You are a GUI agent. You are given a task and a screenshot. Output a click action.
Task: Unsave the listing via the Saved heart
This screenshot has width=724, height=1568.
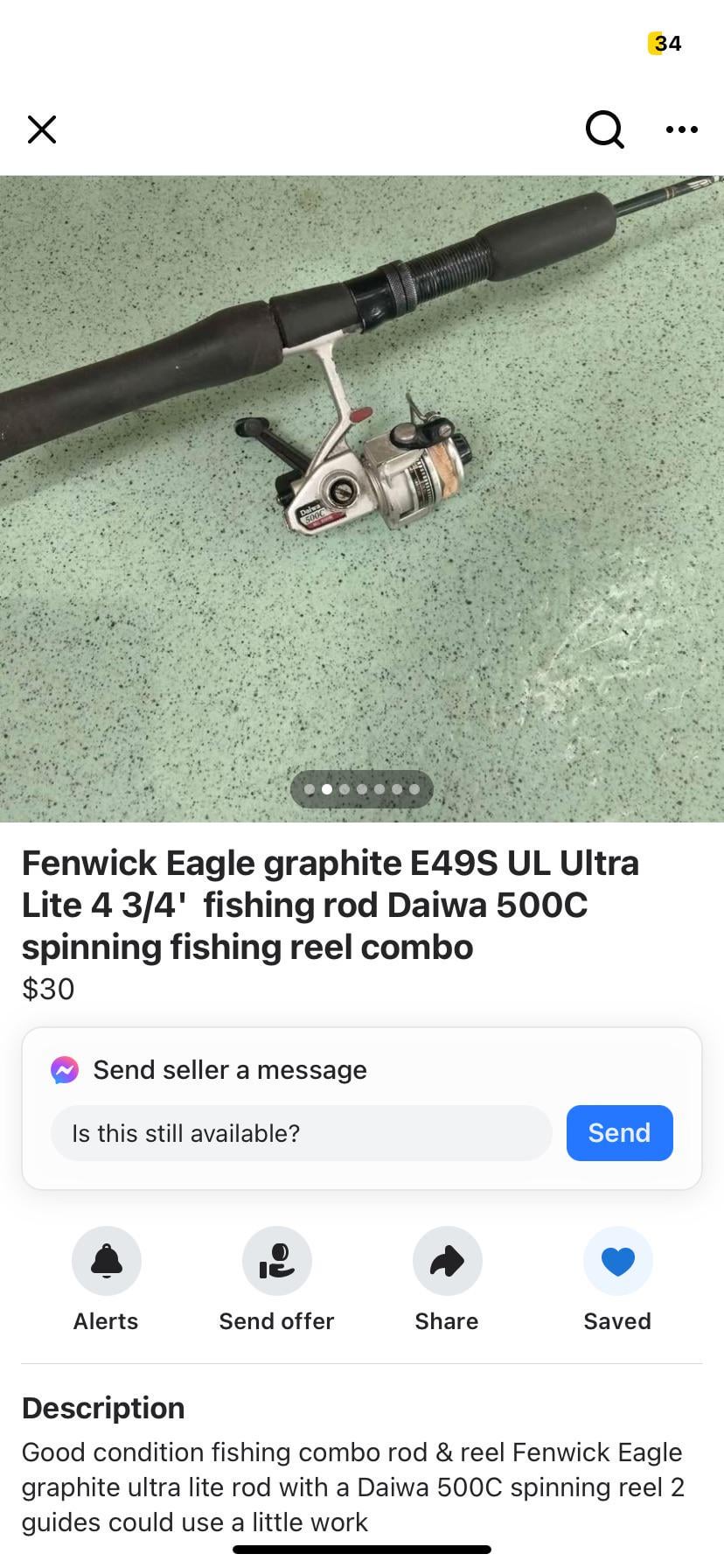pyautogui.click(x=617, y=1261)
